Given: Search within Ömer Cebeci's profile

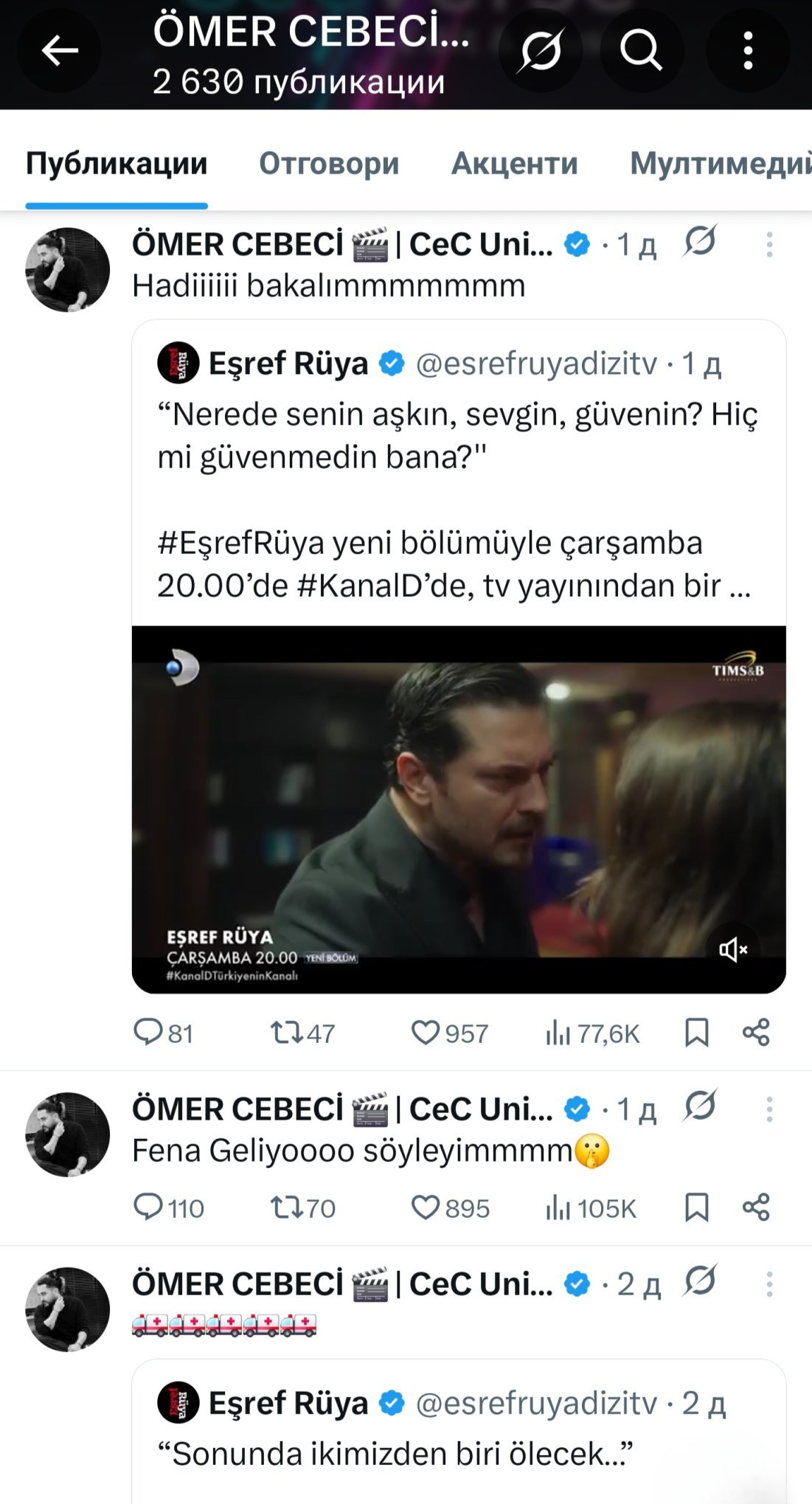Looking at the screenshot, I should tap(640, 50).
